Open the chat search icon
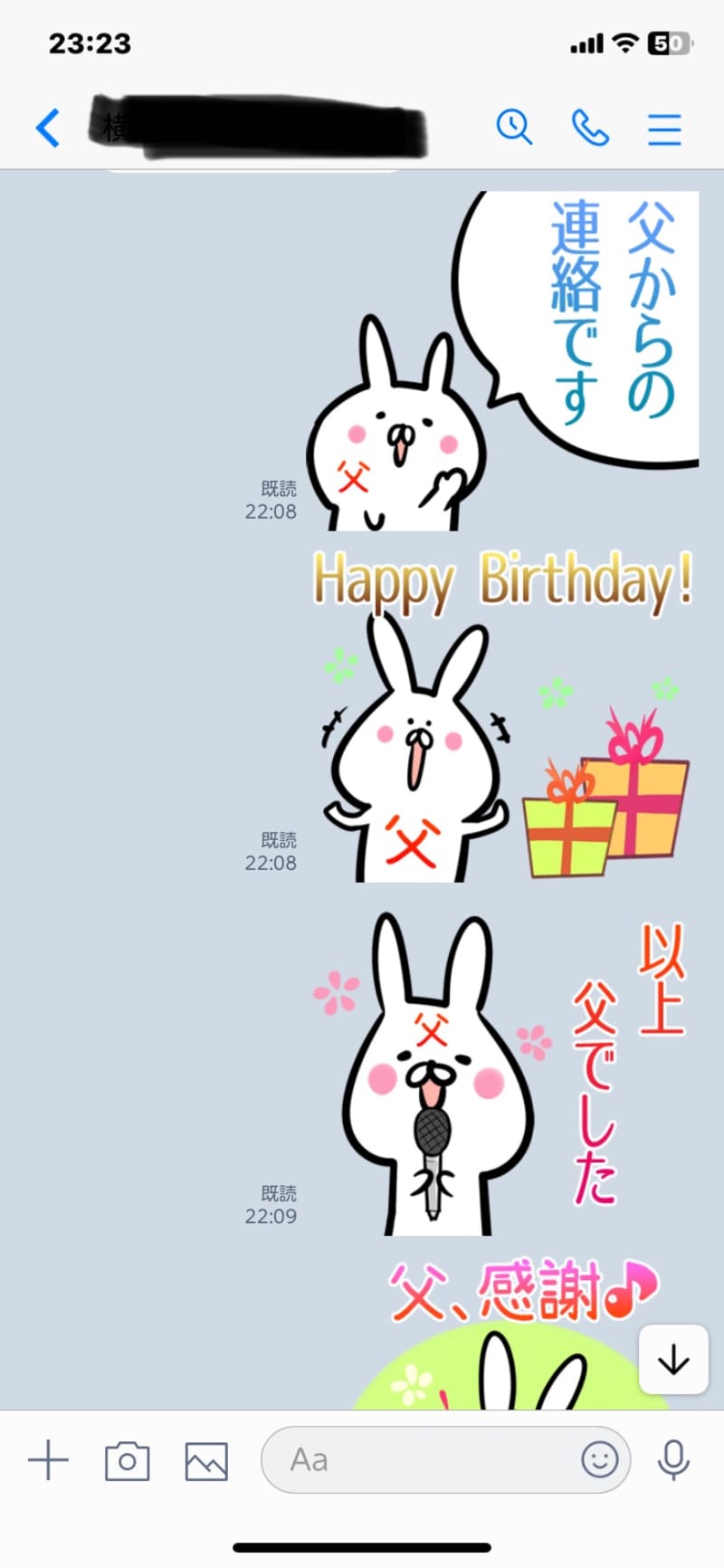This screenshot has width=724, height=1568. [514, 128]
